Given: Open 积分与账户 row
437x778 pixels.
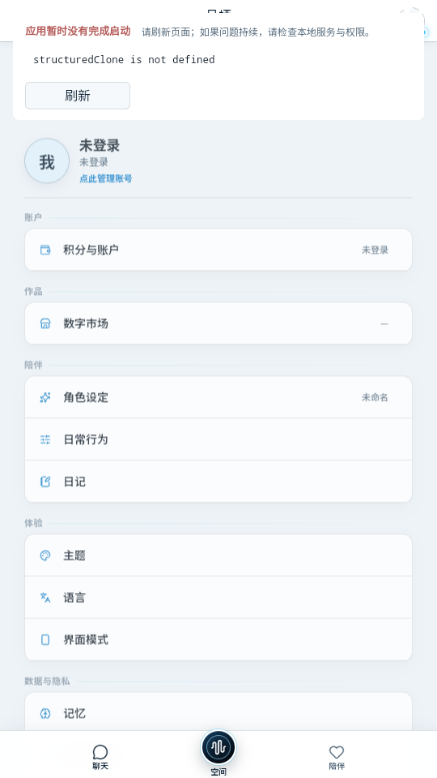Looking at the screenshot, I should point(218,250).
